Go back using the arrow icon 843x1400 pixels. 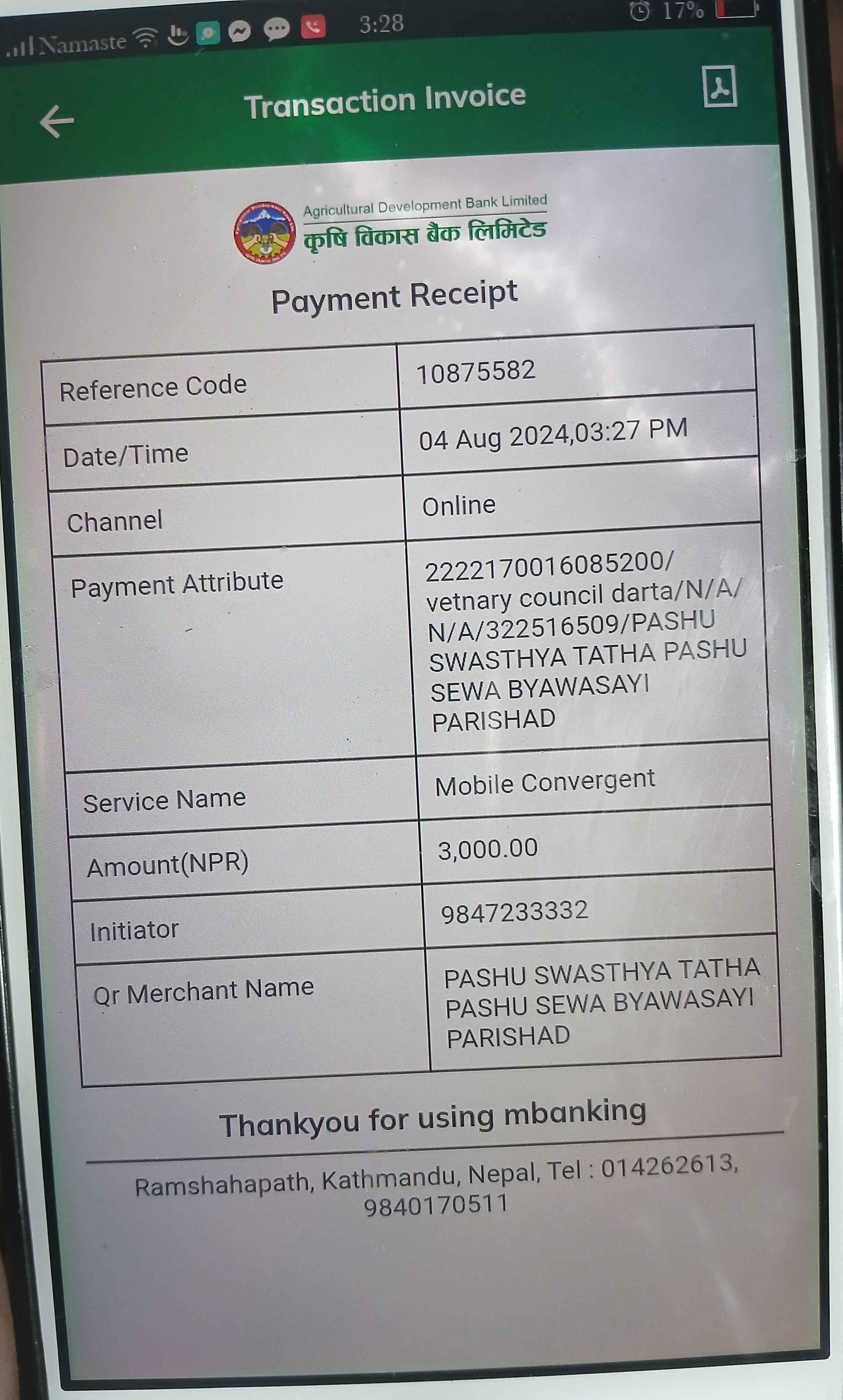coord(57,121)
